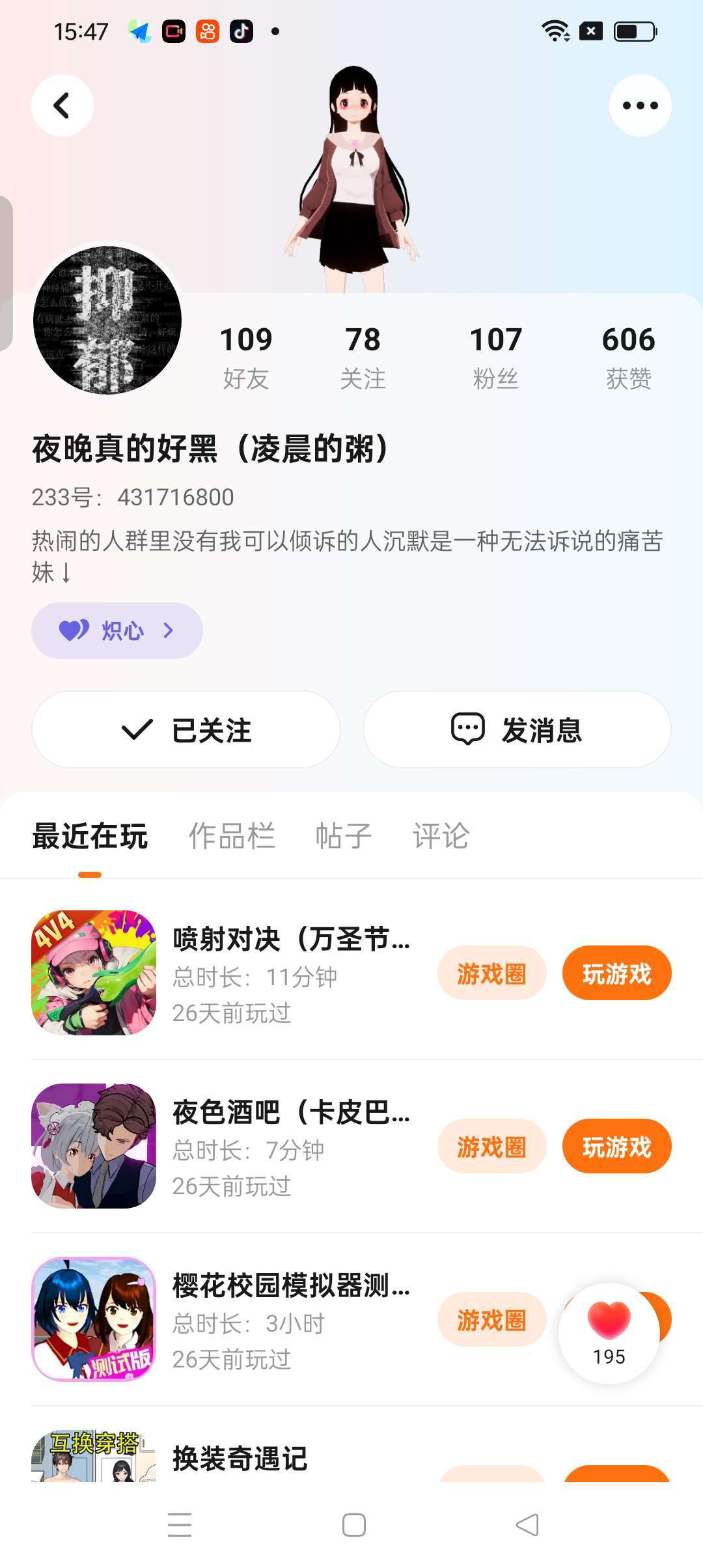
Task: Open 游戏圈 for 喷射对决
Action: pos(491,973)
